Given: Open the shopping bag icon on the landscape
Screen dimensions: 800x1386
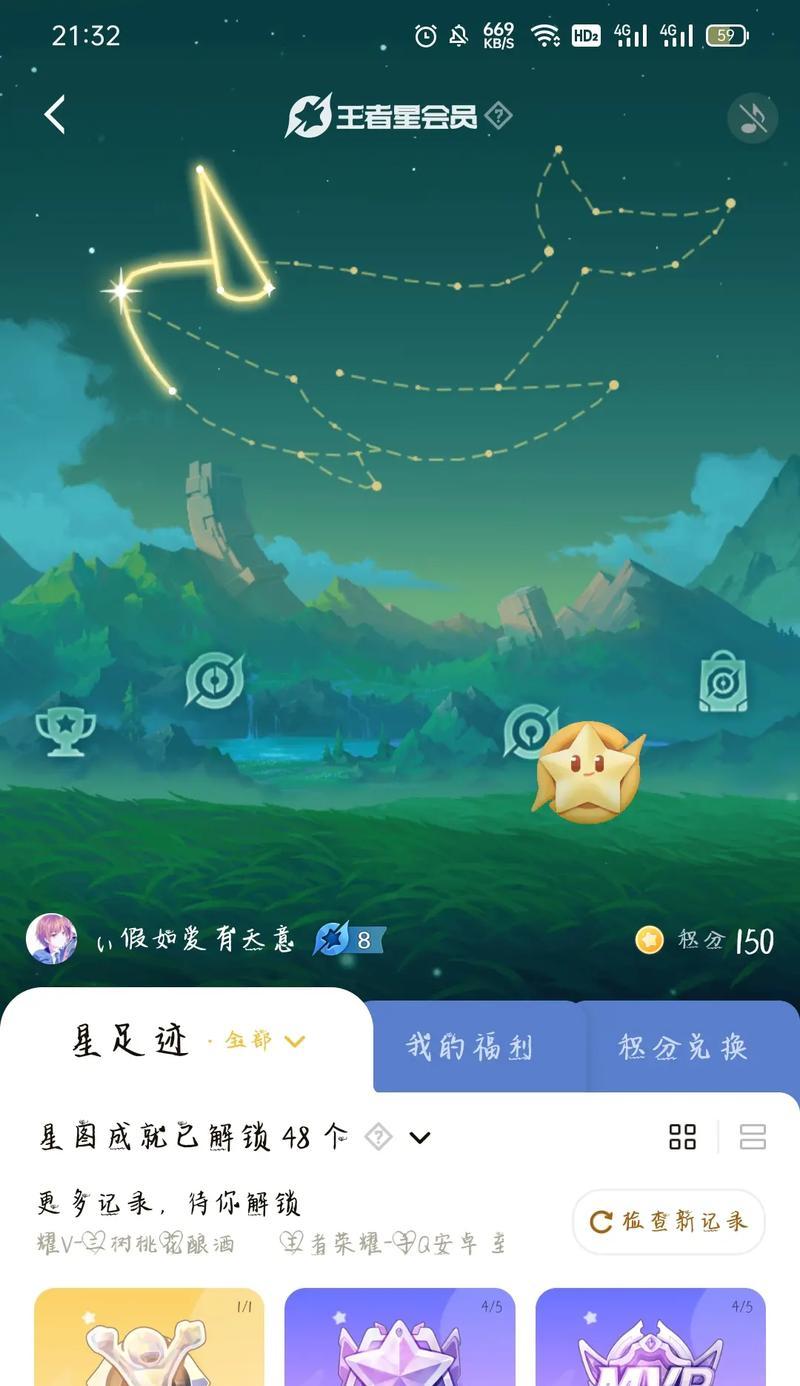Looking at the screenshot, I should coord(723,681).
